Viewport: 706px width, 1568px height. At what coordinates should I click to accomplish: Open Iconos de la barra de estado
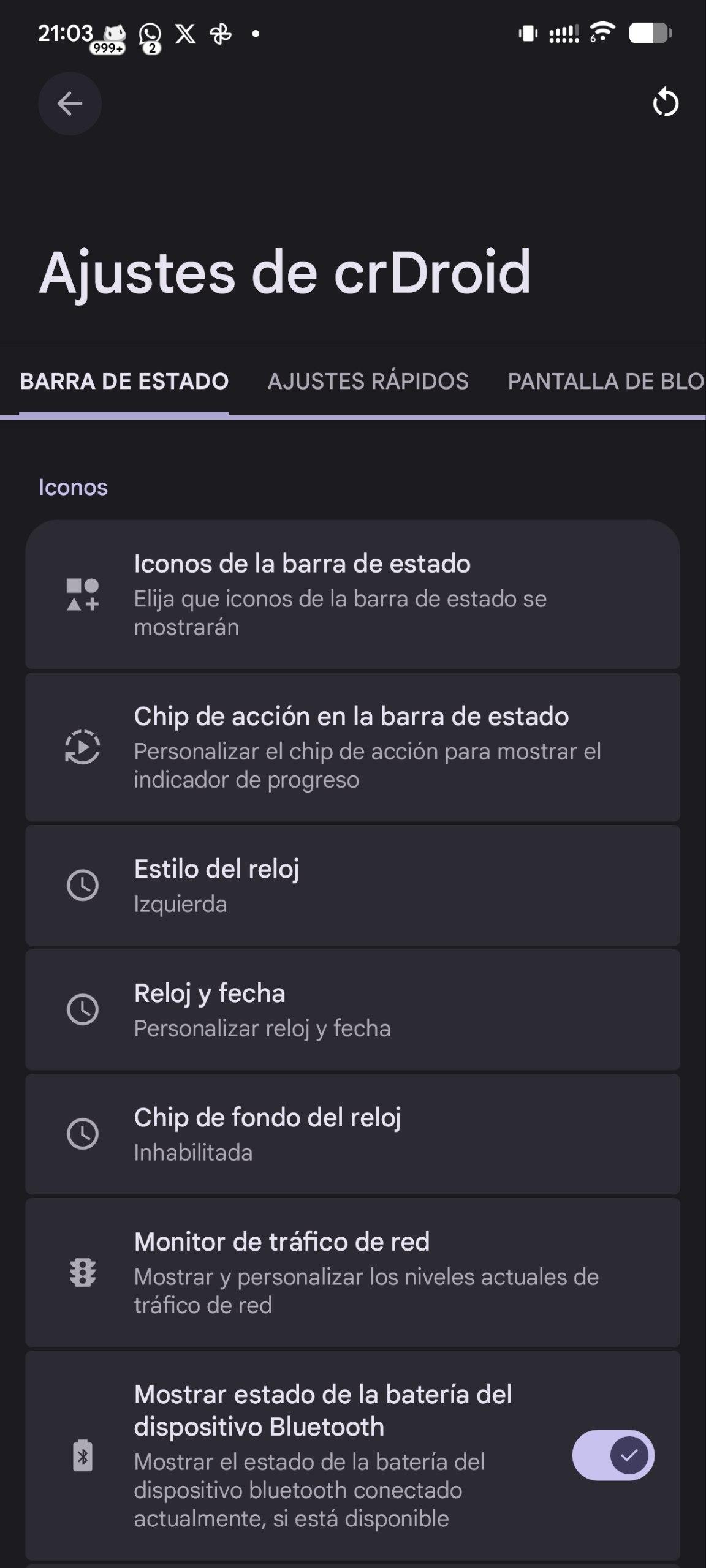click(x=352, y=594)
